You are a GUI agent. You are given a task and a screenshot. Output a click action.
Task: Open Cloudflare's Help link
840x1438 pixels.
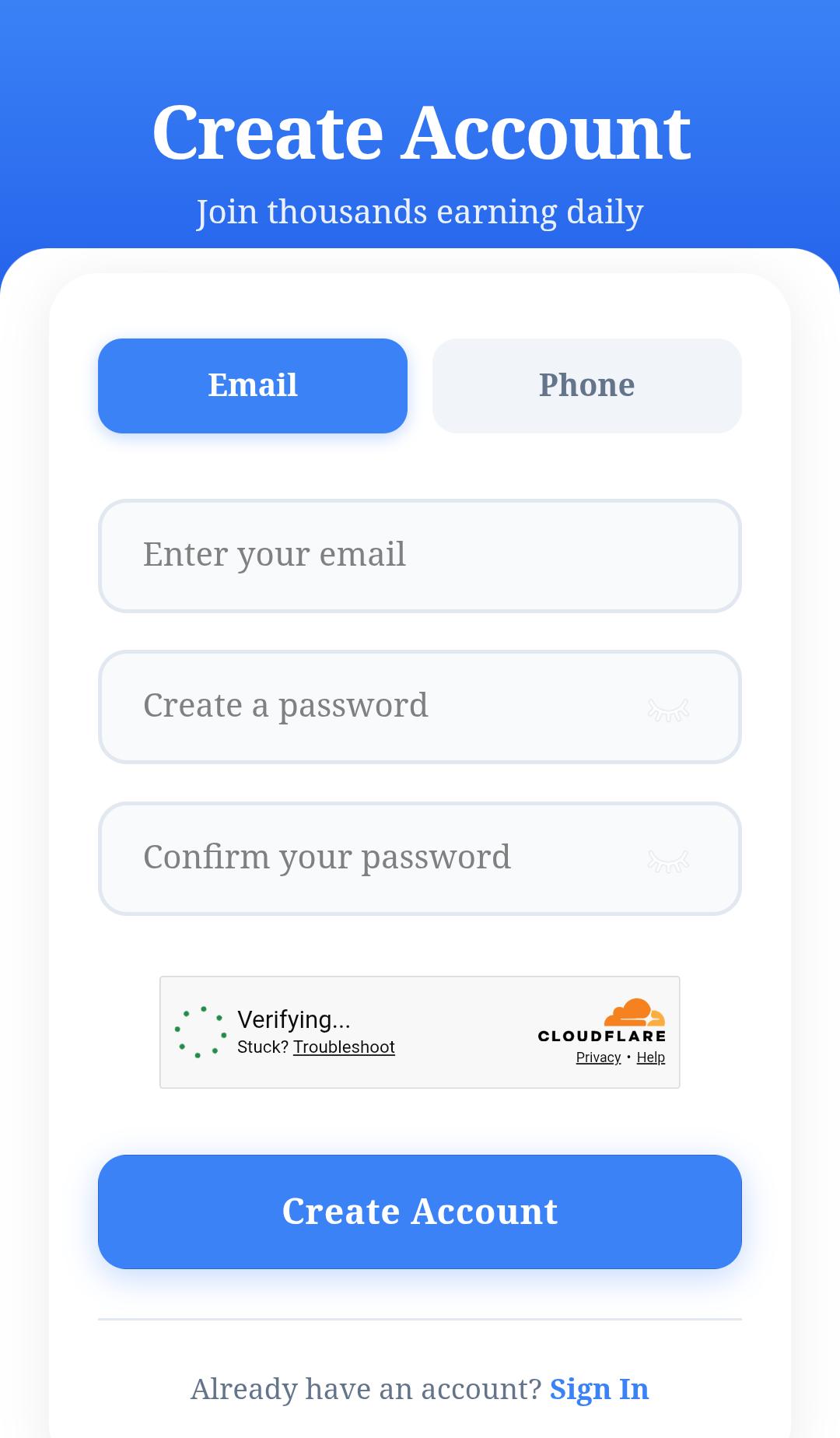650,1057
